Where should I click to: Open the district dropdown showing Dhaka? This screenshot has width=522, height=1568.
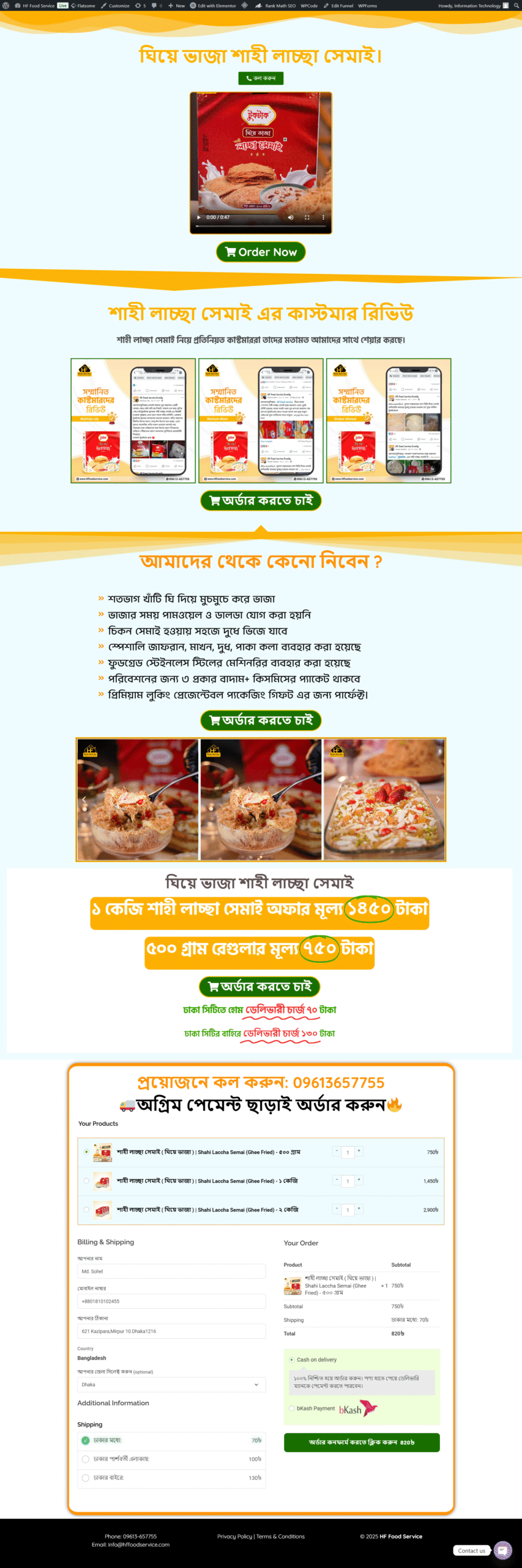click(x=171, y=1384)
